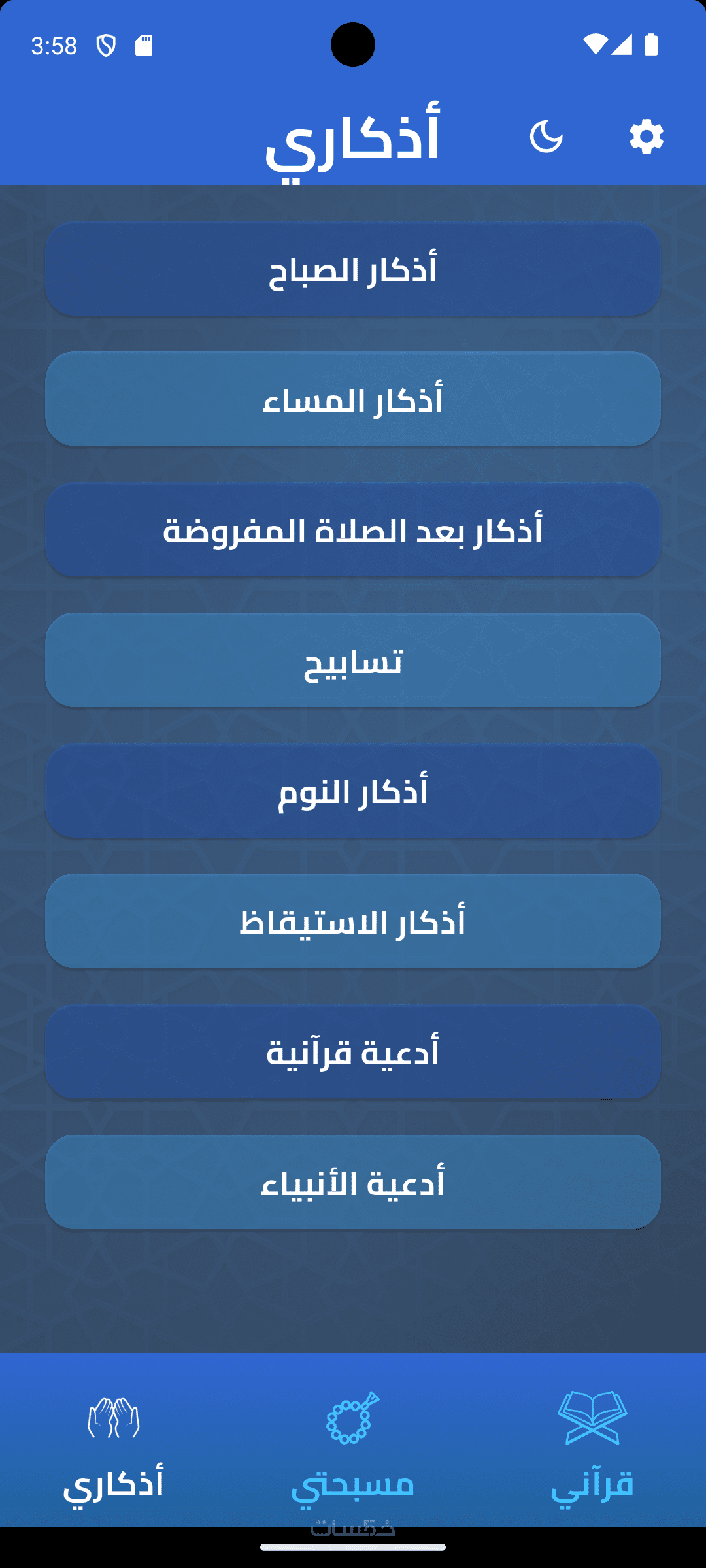Screen dimensions: 706x1568
Task: Open أذكار المساء evening adhkar
Action: pos(353,399)
